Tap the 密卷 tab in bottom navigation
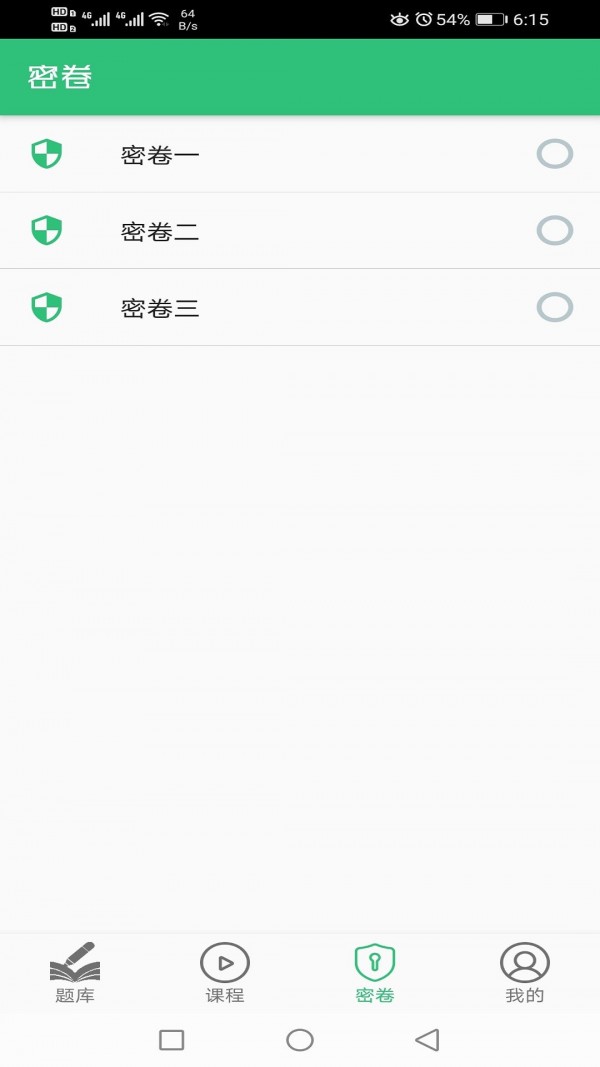Screen dimensions: 600x1067 point(375,972)
